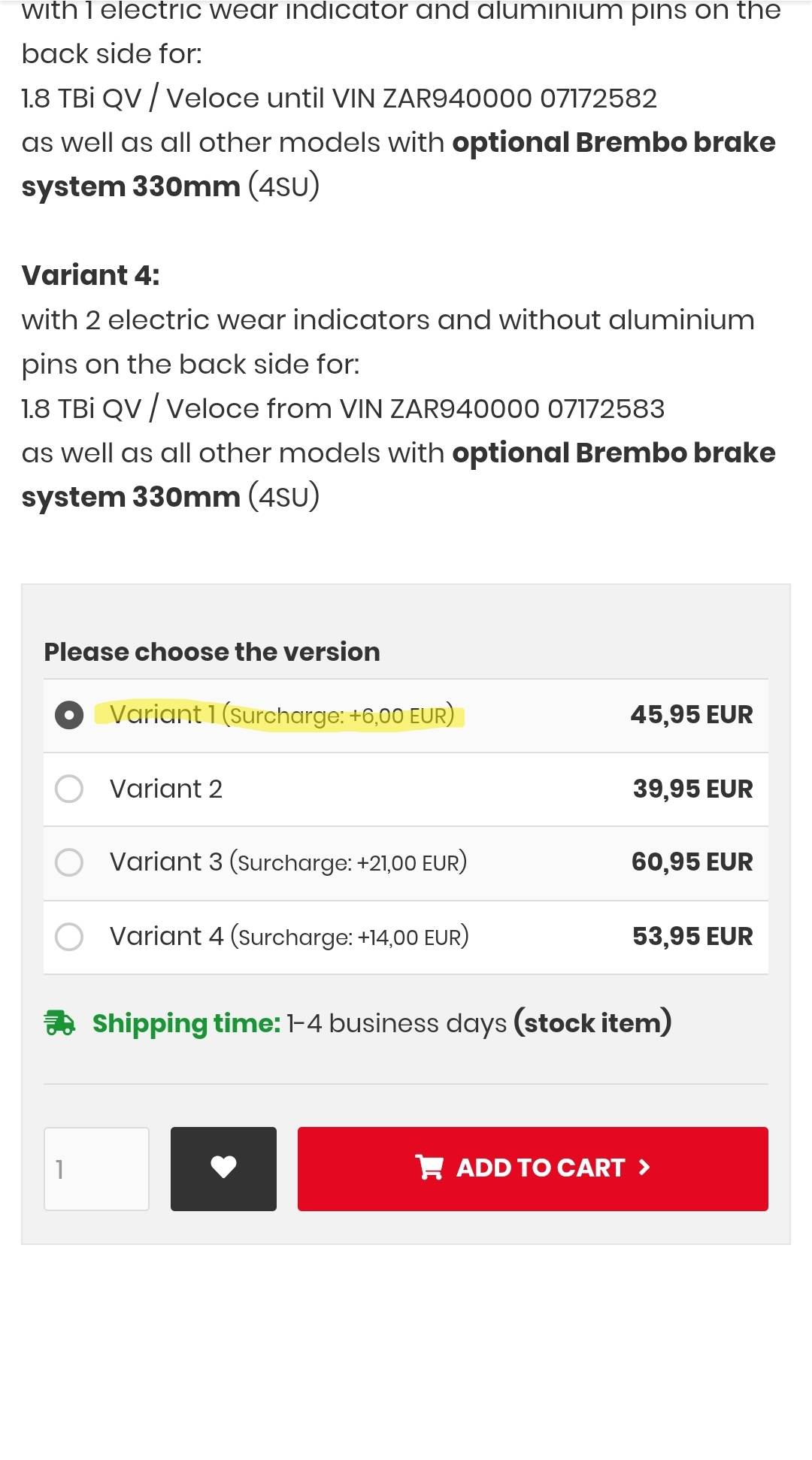Add item to wishlist with heart button
The height and width of the screenshot is (1460, 812).
(x=223, y=1169)
